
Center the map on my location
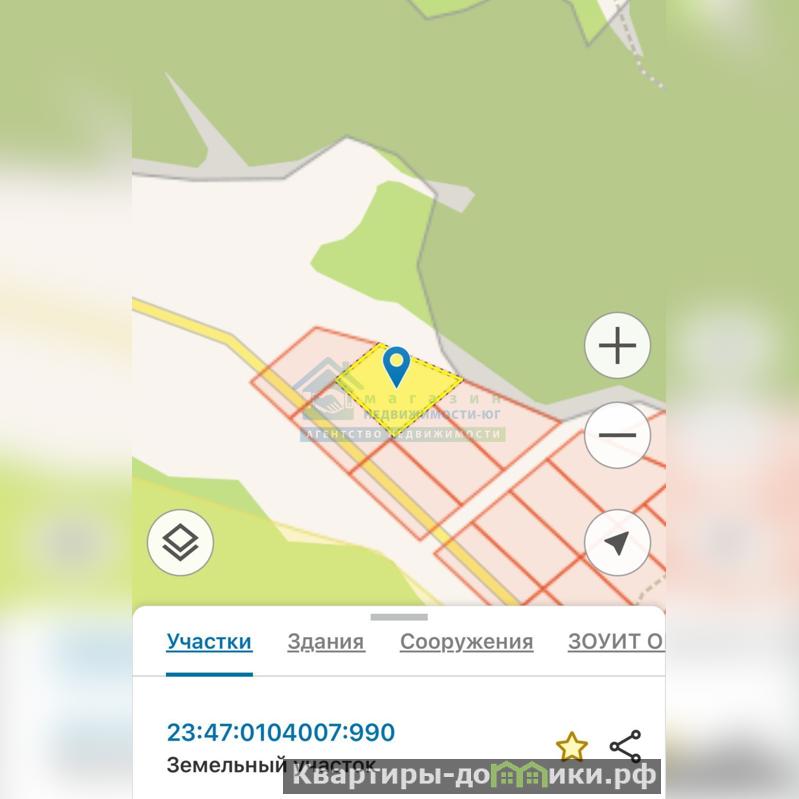click(617, 543)
